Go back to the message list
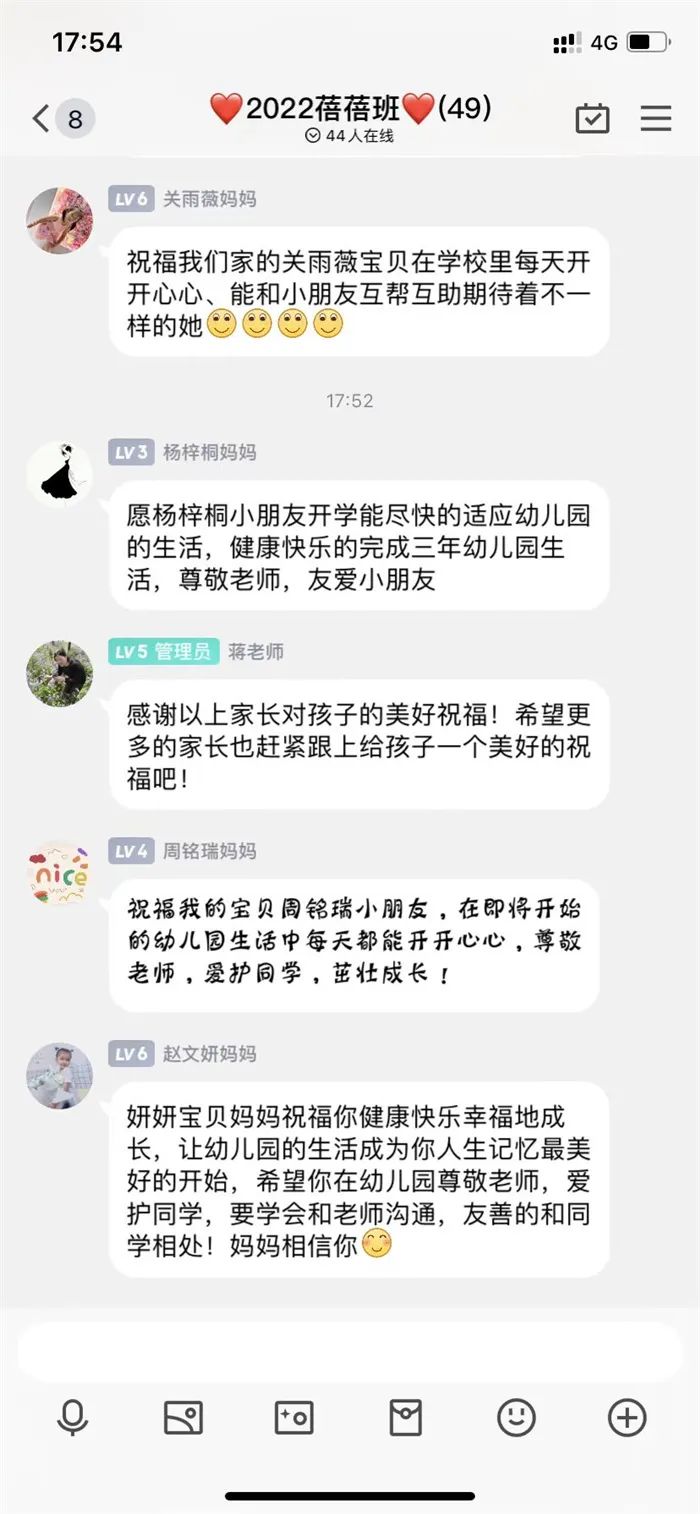This screenshot has width=700, height=1514. click(42, 119)
